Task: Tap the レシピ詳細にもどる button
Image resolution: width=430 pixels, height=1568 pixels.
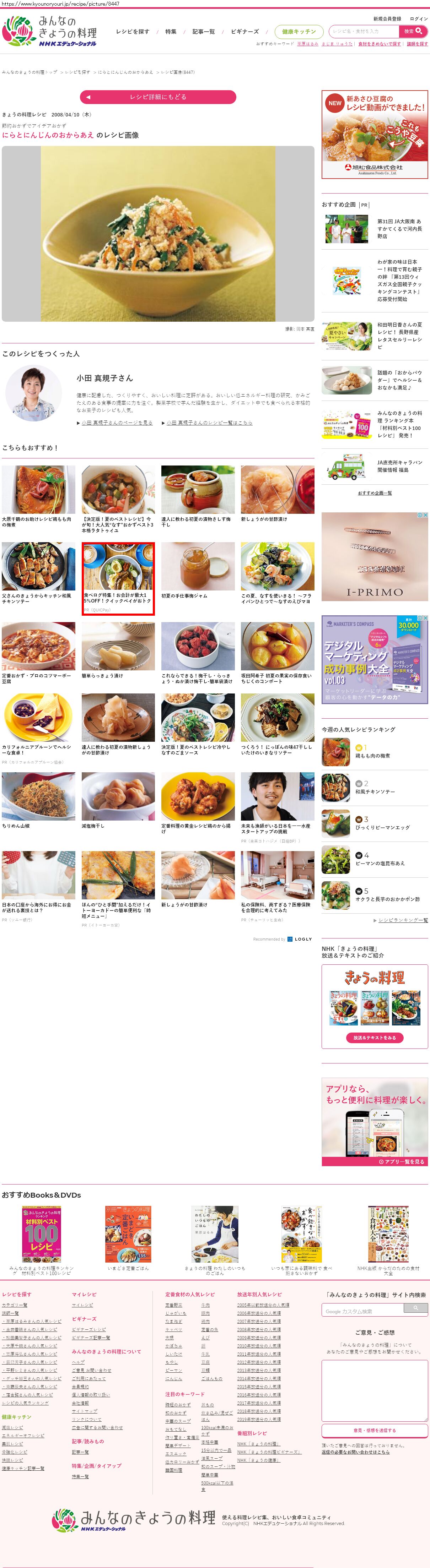Action: tap(158, 97)
